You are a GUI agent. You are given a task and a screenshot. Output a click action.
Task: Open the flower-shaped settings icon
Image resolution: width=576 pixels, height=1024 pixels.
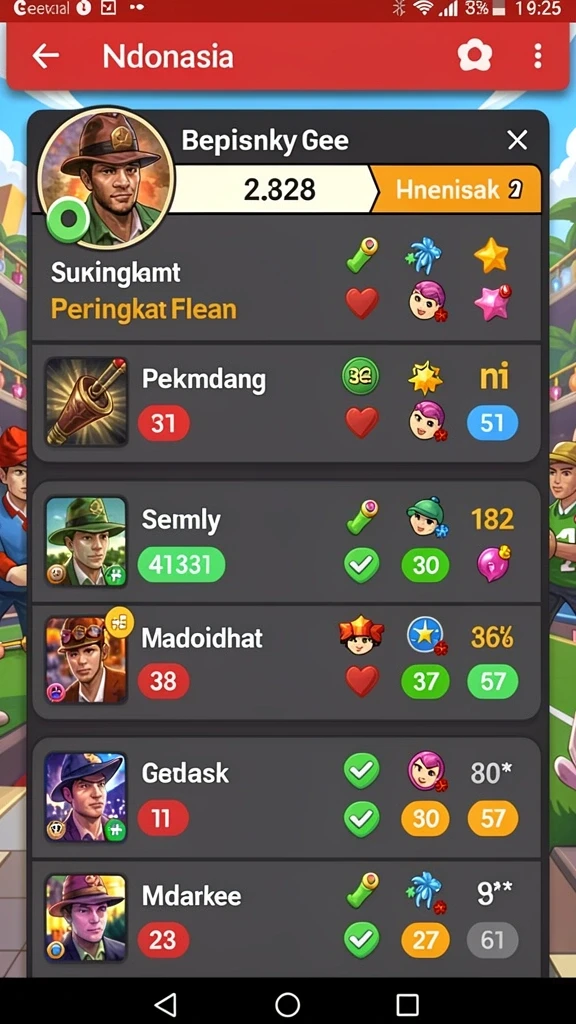click(475, 56)
